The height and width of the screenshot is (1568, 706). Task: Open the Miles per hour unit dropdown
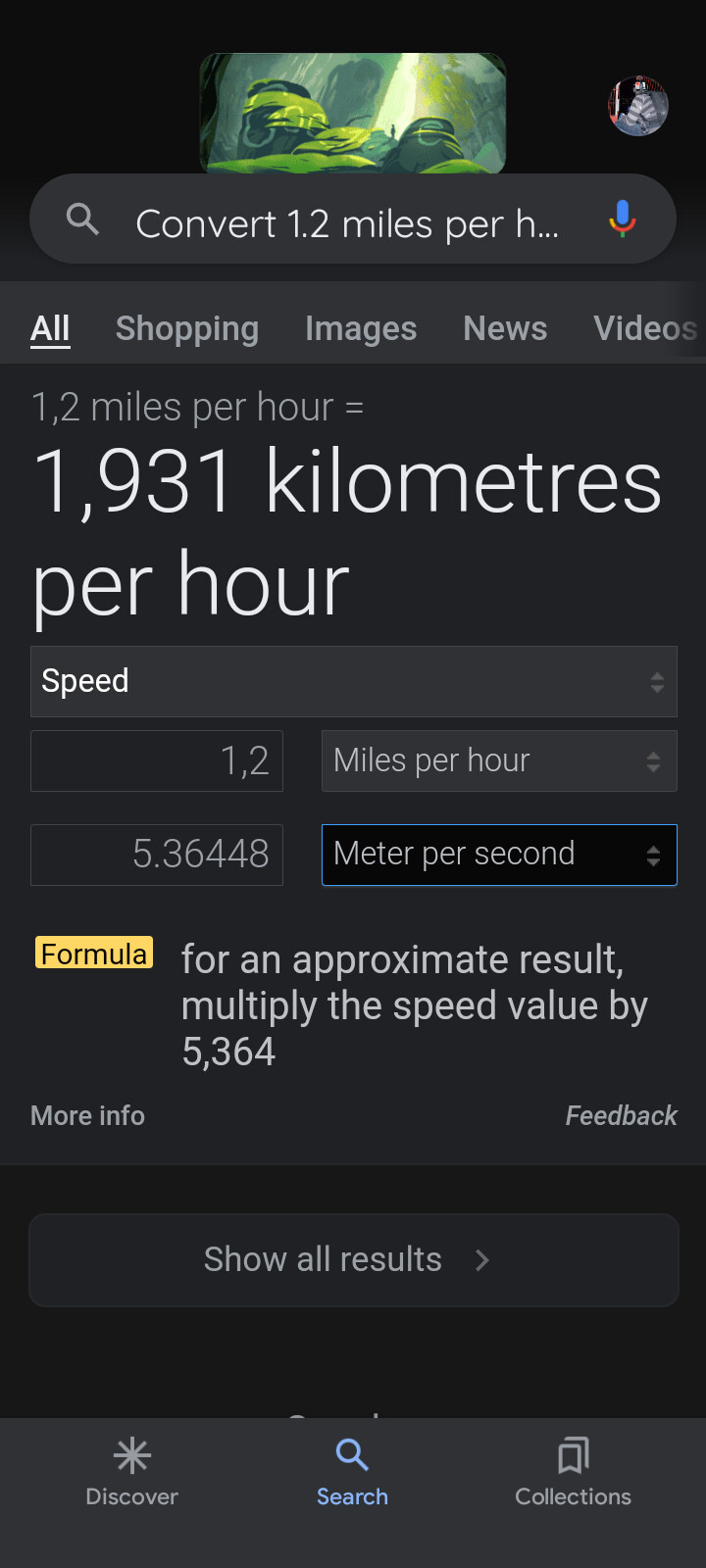499,760
